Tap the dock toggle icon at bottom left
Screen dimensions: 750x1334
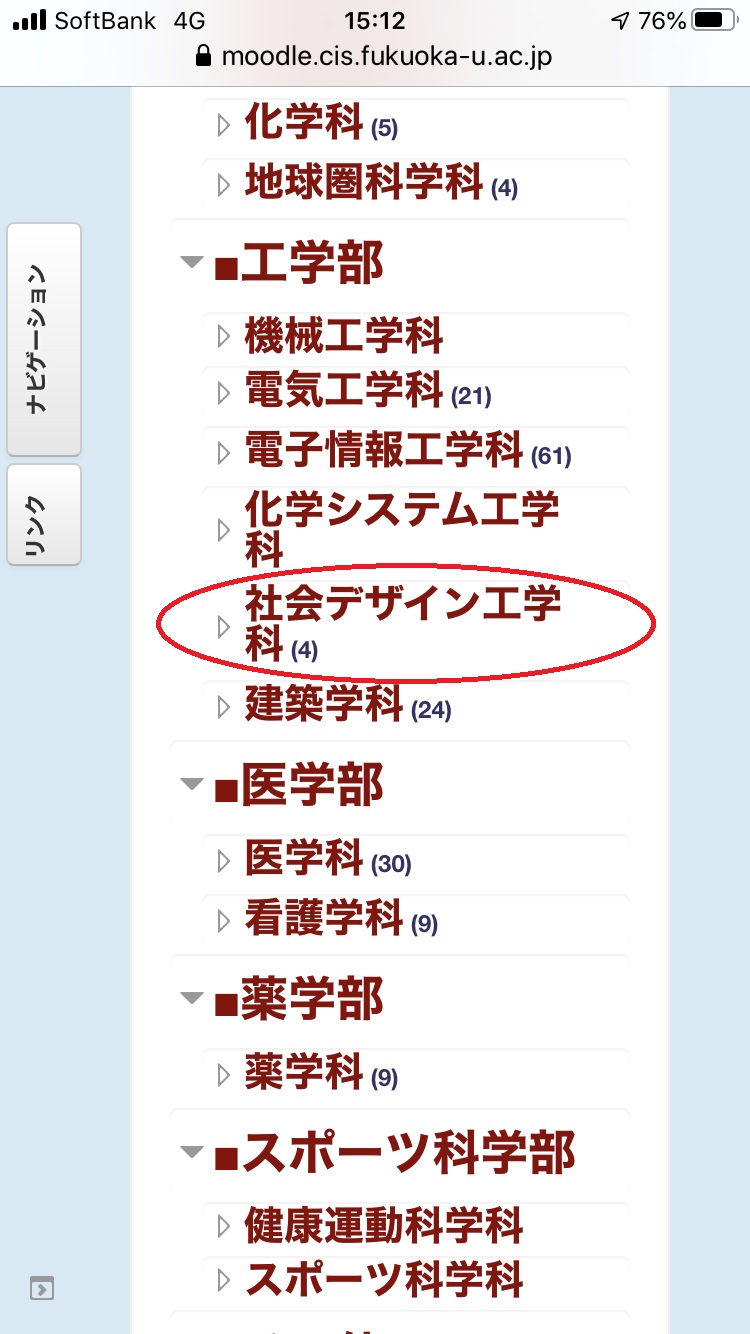pyautogui.click(x=41, y=1287)
